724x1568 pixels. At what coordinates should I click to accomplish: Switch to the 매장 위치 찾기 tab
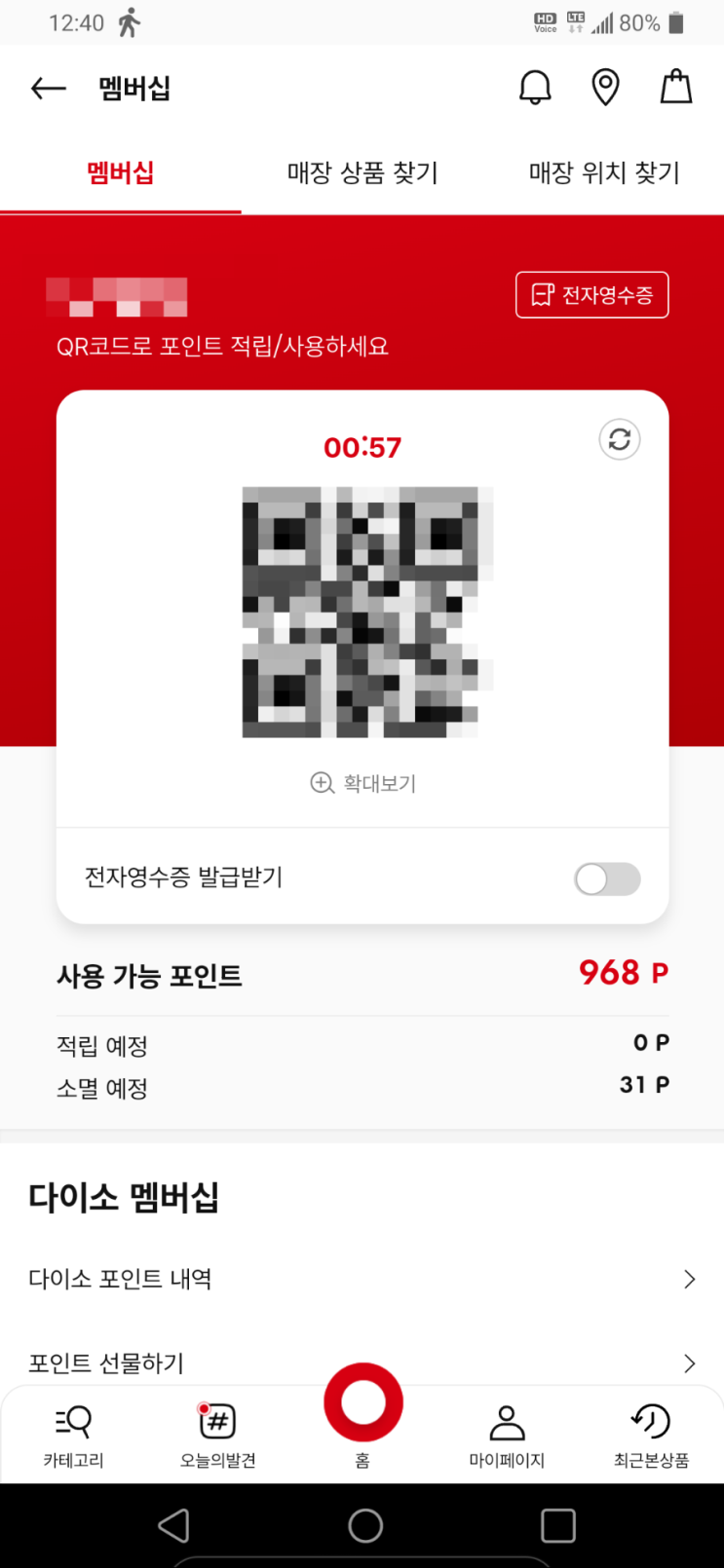[604, 173]
